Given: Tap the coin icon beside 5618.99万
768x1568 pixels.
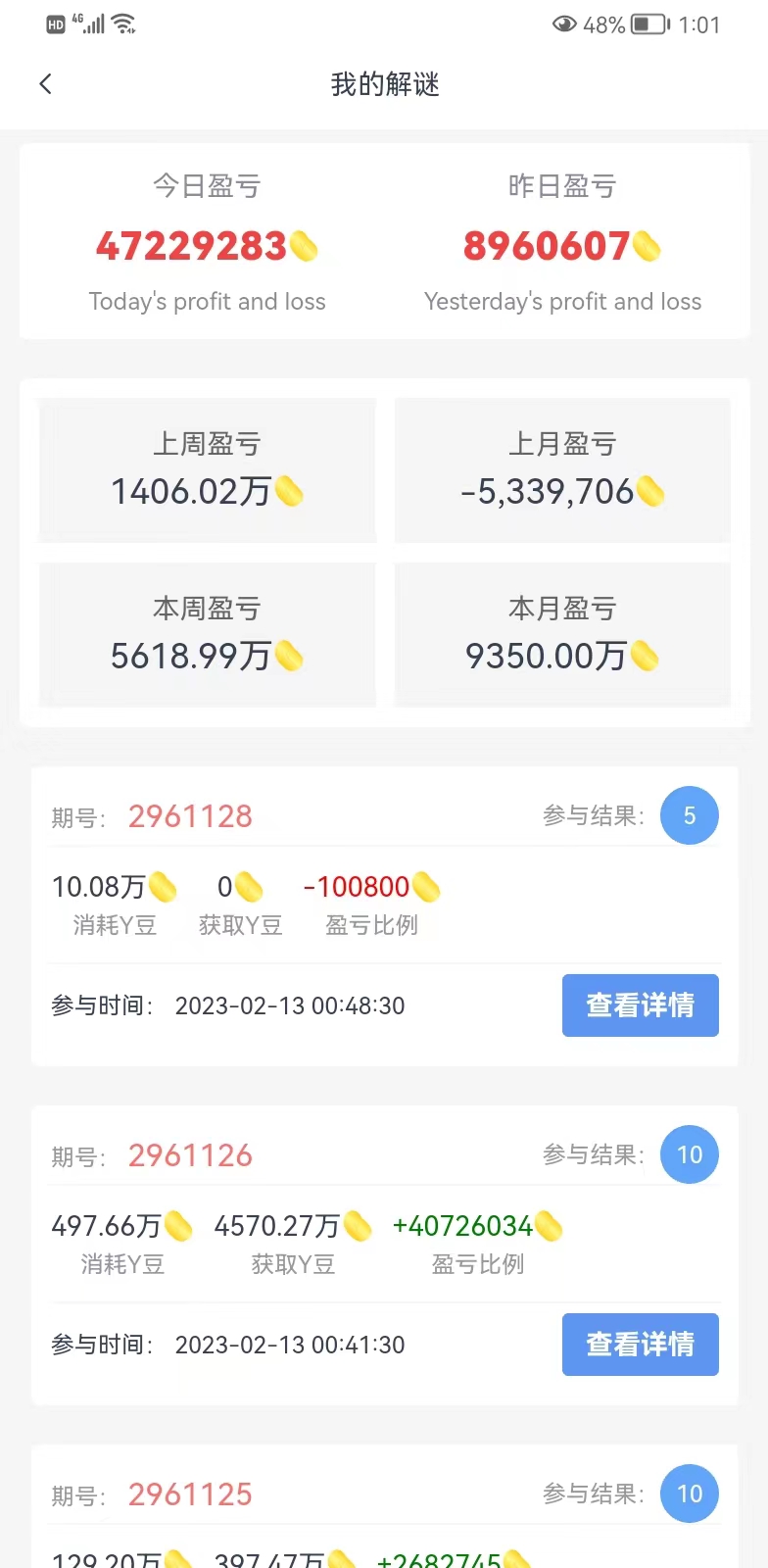Looking at the screenshot, I should pos(290,656).
